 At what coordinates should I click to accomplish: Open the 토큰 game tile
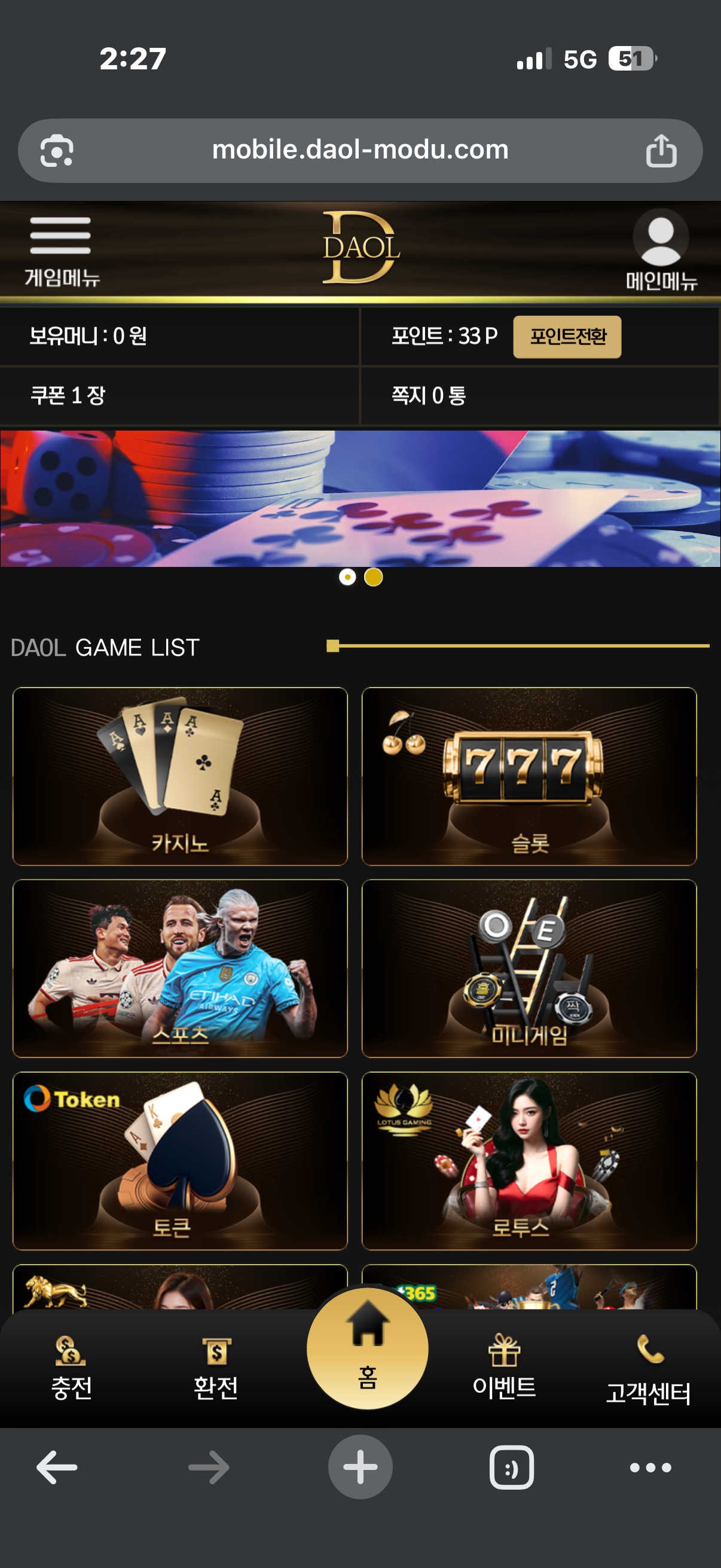click(180, 1160)
